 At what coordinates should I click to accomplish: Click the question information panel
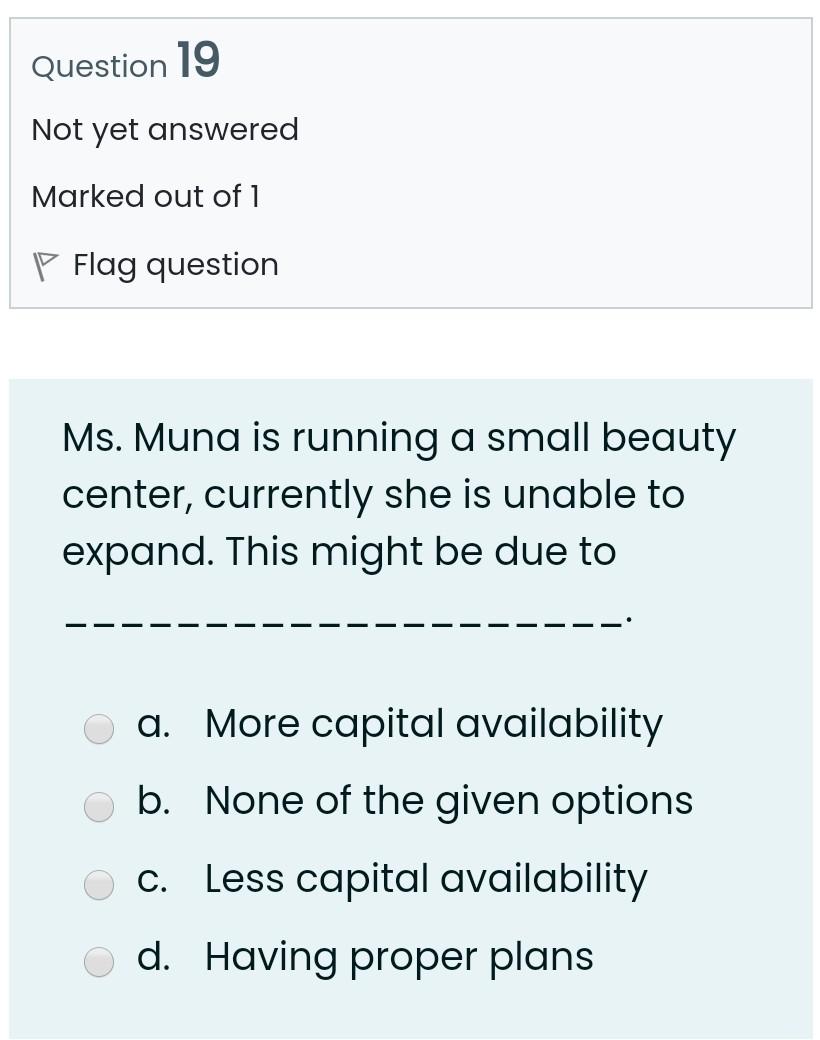pos(410,160)
